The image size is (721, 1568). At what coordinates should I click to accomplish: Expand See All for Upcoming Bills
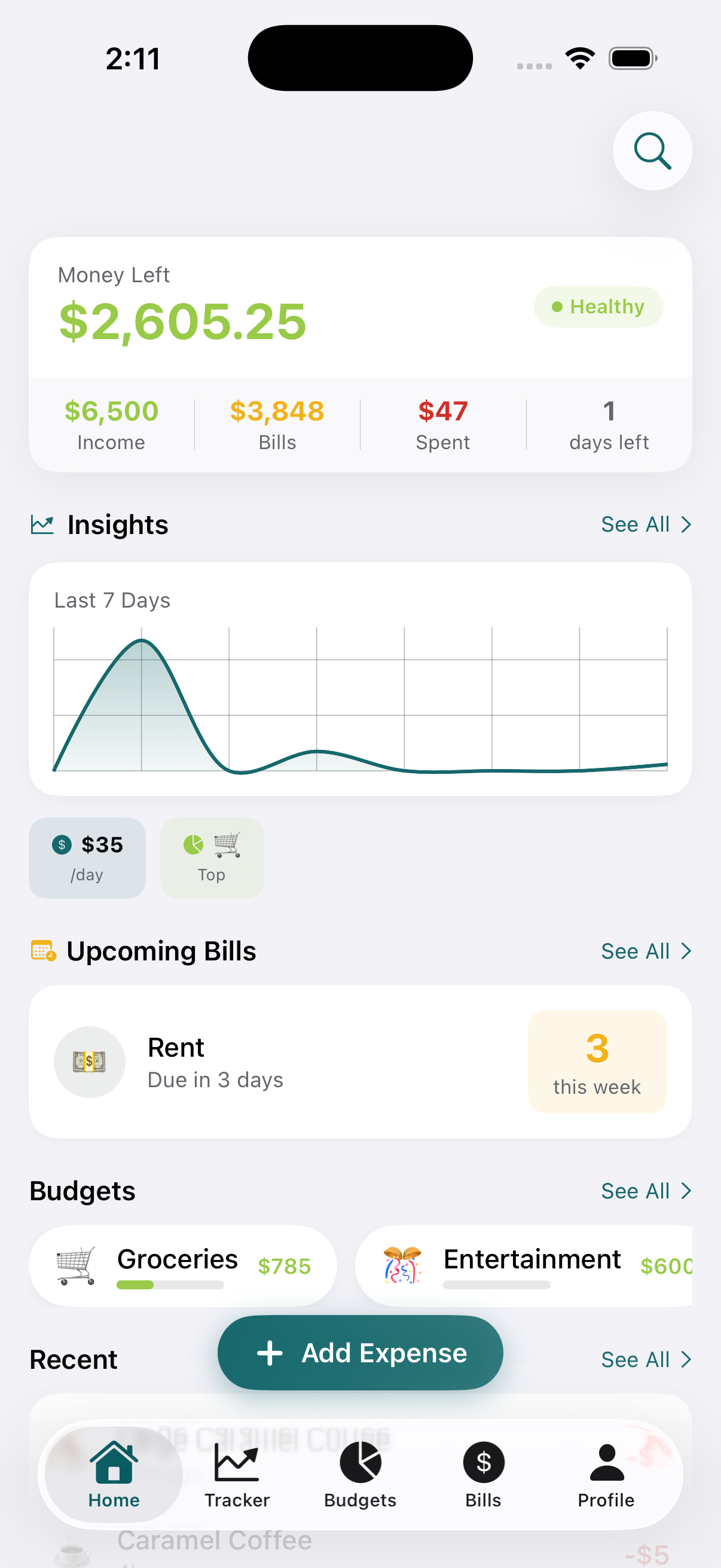(x=646, y=950)
